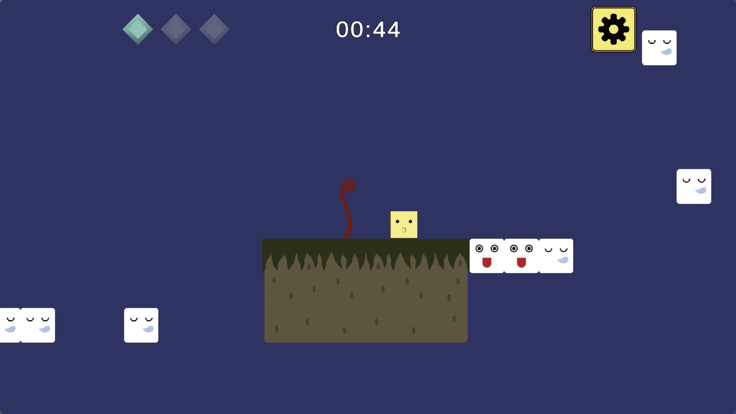Open the settings gear button
The width and height of the screenshot is (736, 414).
coord(613,29)
